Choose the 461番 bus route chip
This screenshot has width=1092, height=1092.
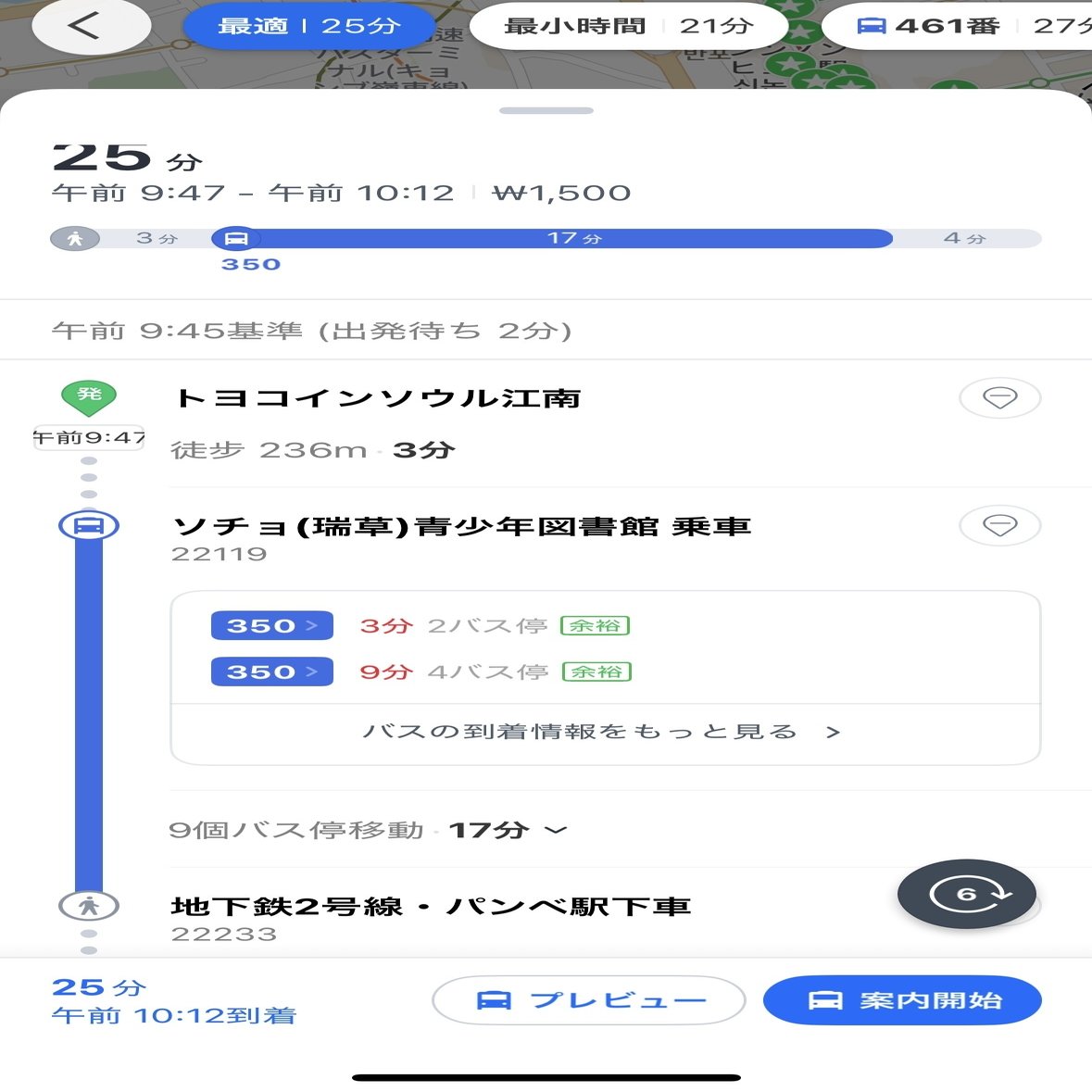point(954,26)
